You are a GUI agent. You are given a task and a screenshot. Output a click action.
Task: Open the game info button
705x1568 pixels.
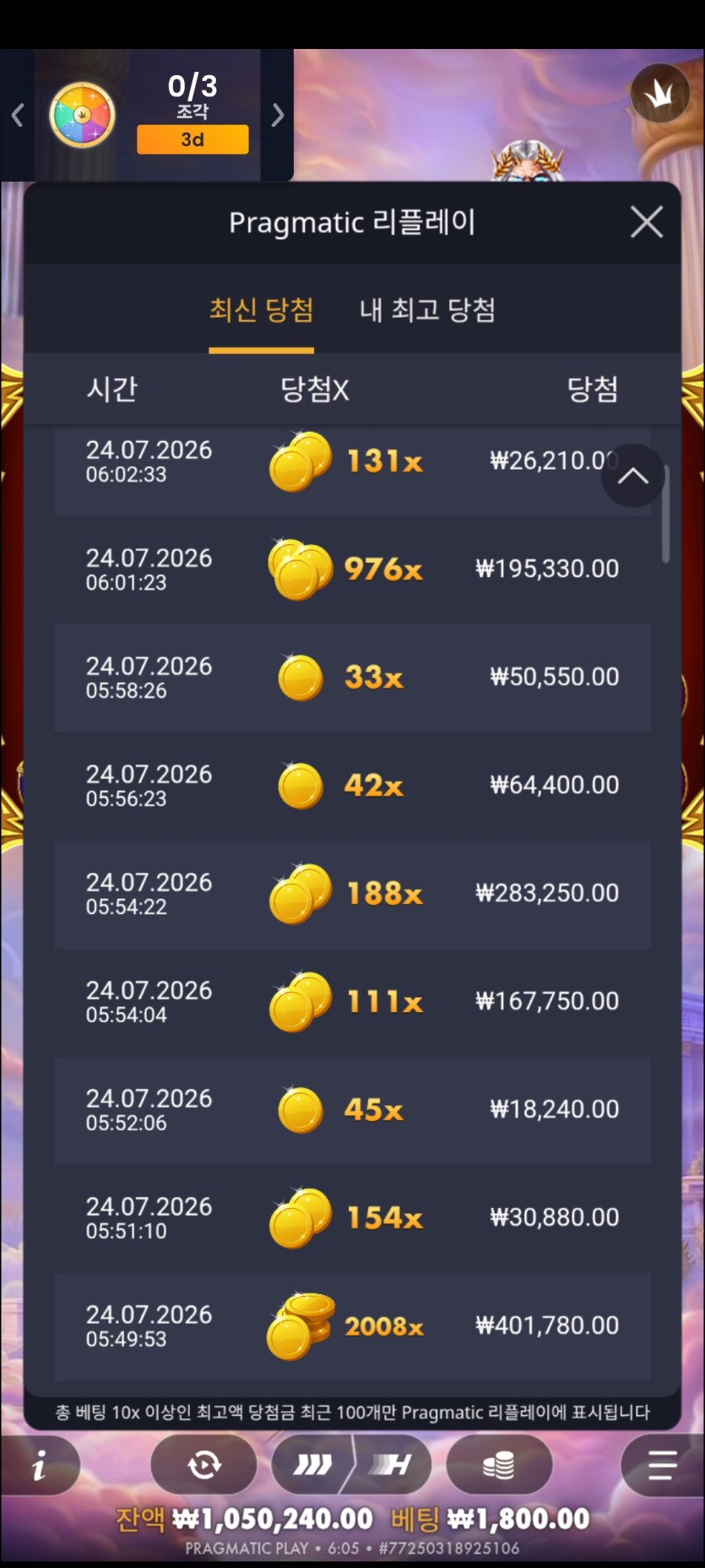(39, 1466)
